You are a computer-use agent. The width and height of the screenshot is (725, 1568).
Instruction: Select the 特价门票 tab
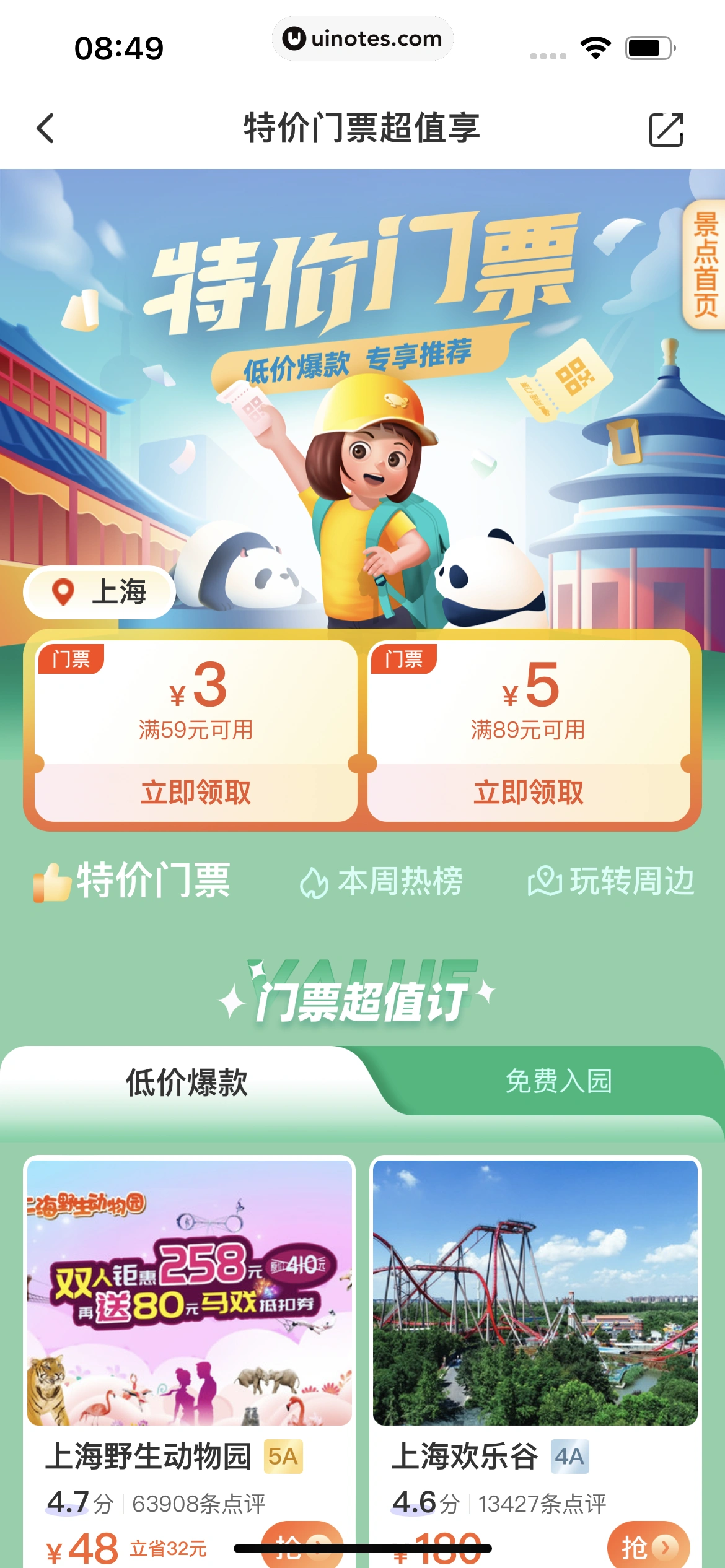click(x=133, y=881)
